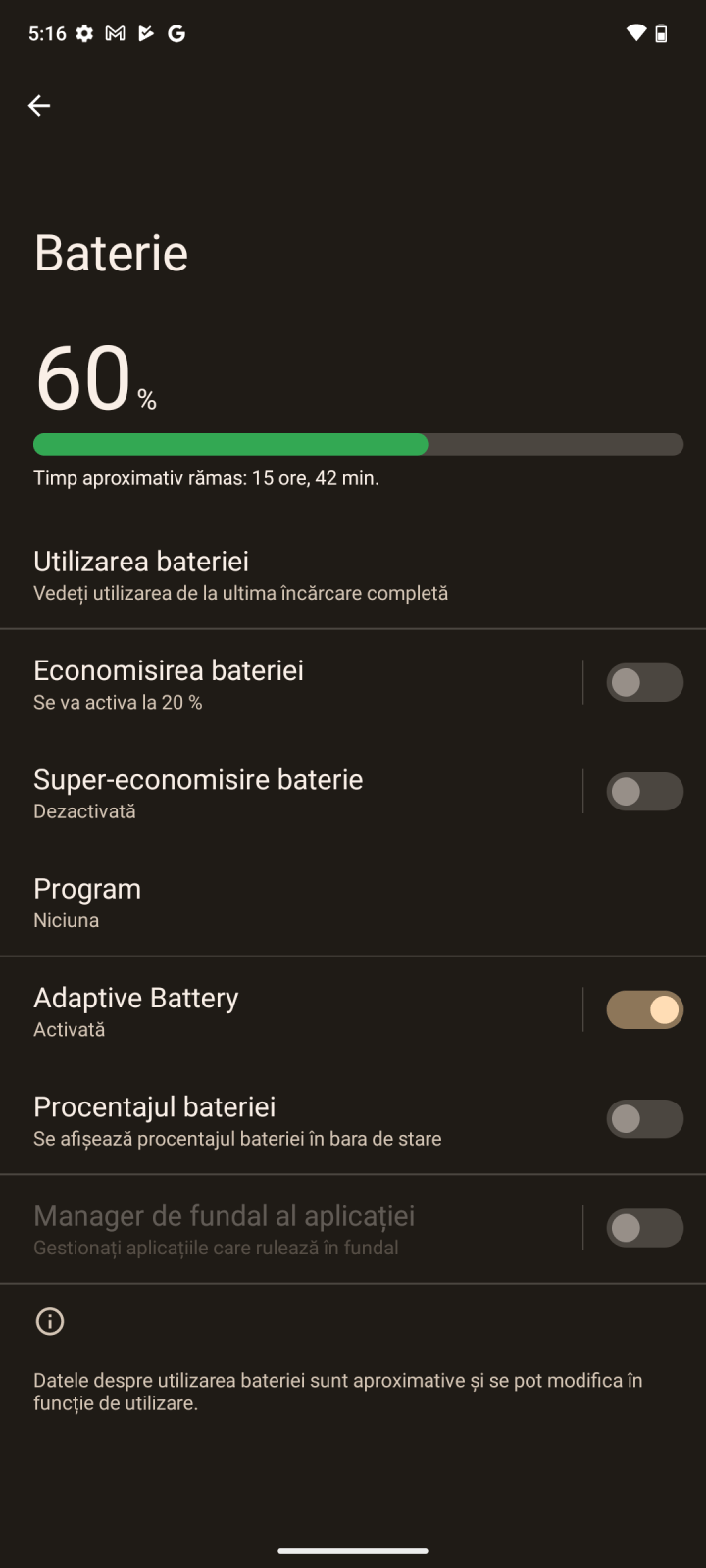Open the Program row
The width and height of the screenshot is (706, 1568).
(353, 902)
